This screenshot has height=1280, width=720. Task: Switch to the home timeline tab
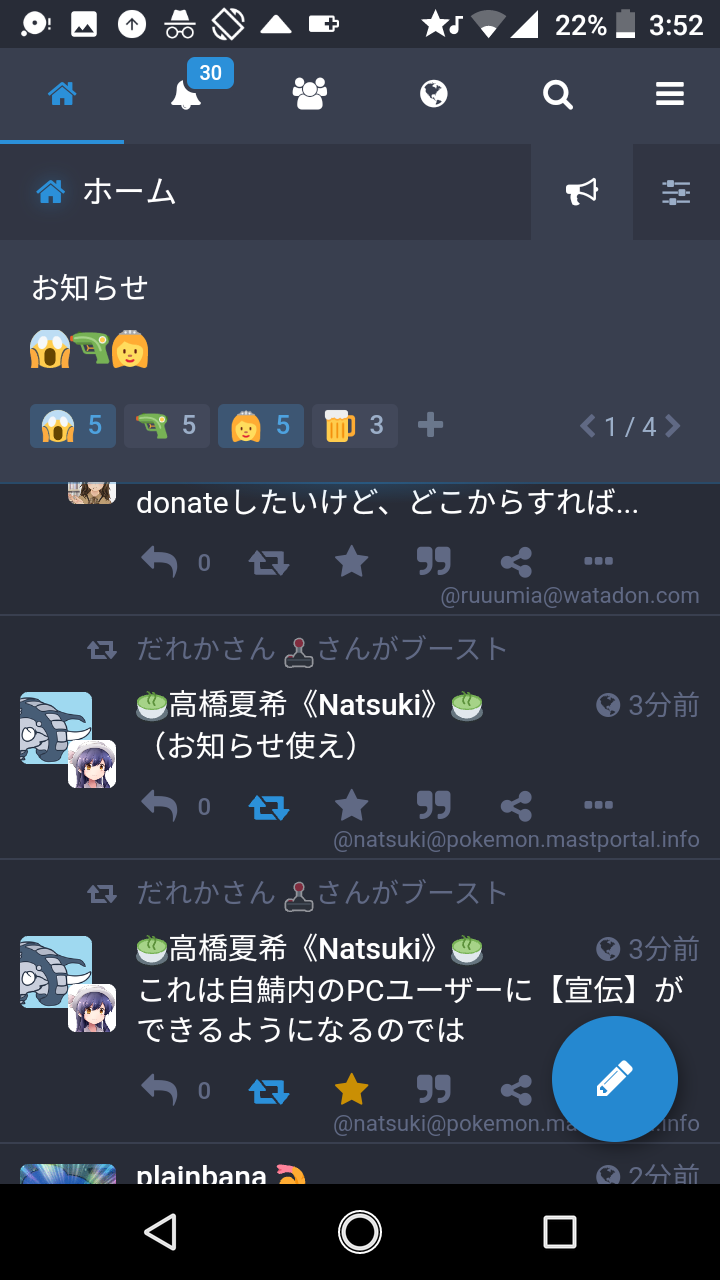tap(62, 95)
